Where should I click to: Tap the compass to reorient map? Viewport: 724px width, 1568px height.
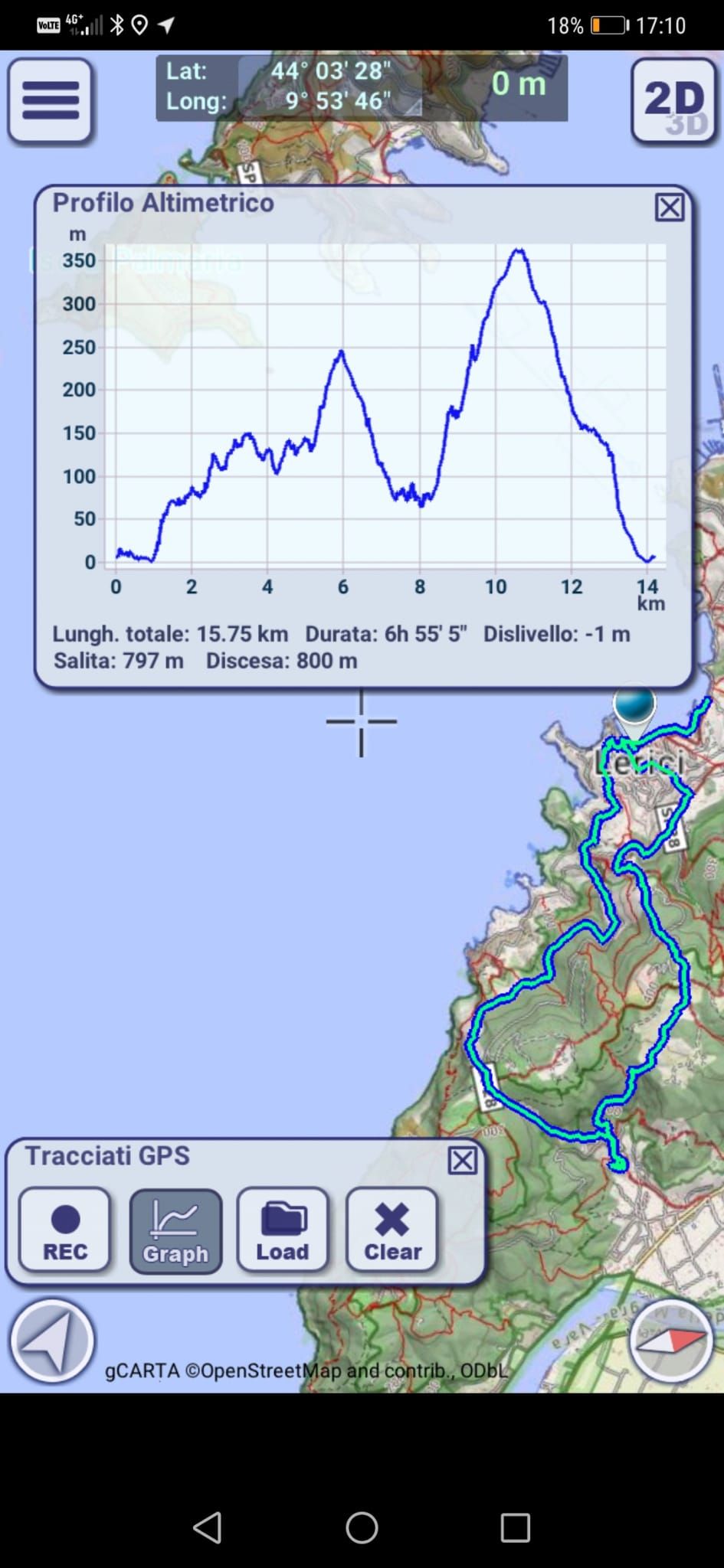point(671,1341)
